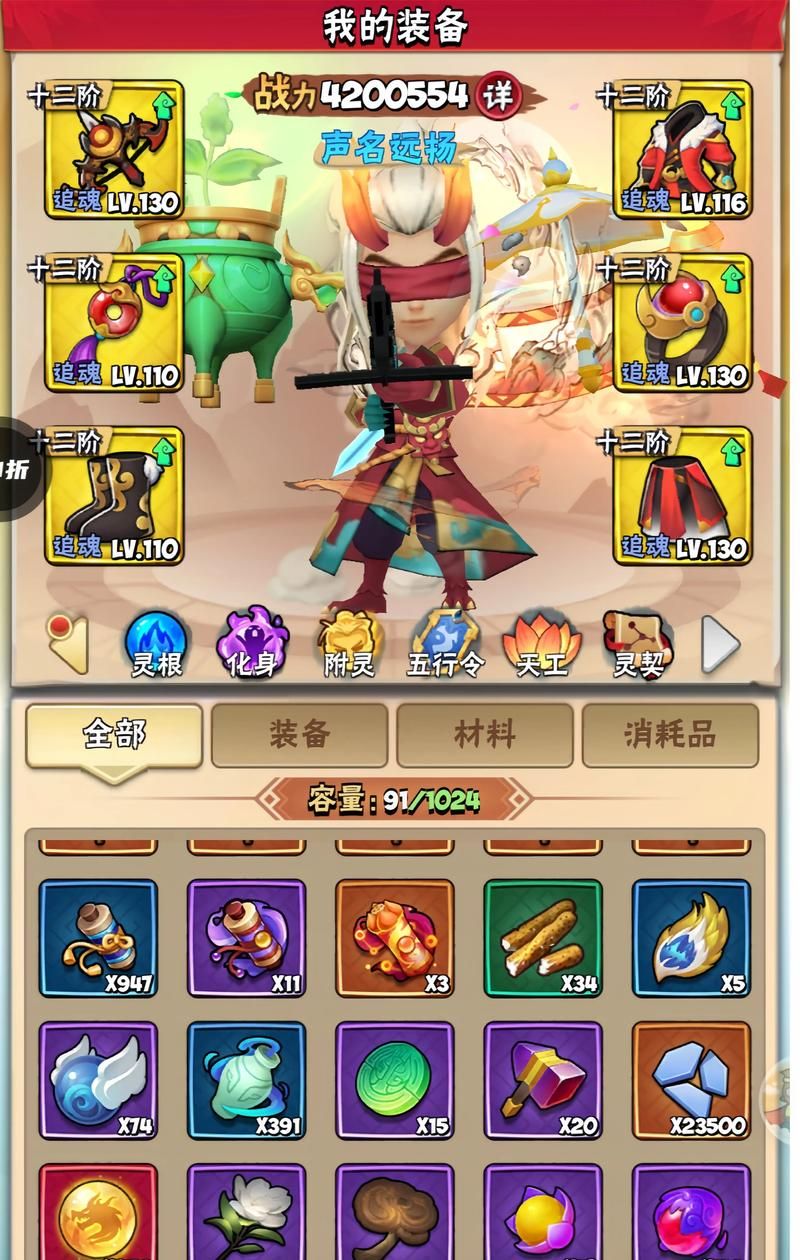Open the 详 power details button
The image size is (800, 1260).
pyautogui.click(x=498, y=96)
